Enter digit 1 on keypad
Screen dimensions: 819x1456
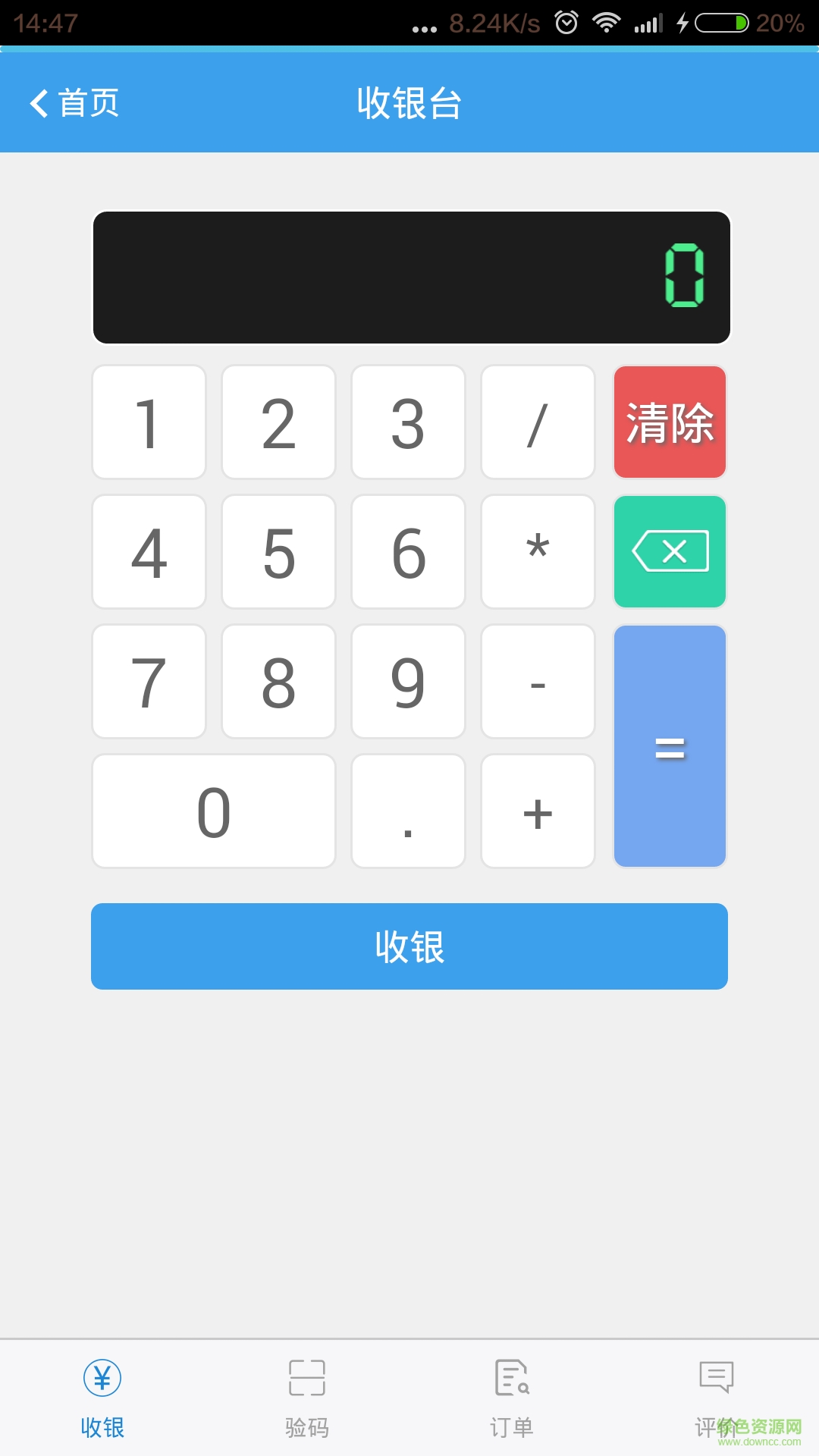click(x=149, y=422)
